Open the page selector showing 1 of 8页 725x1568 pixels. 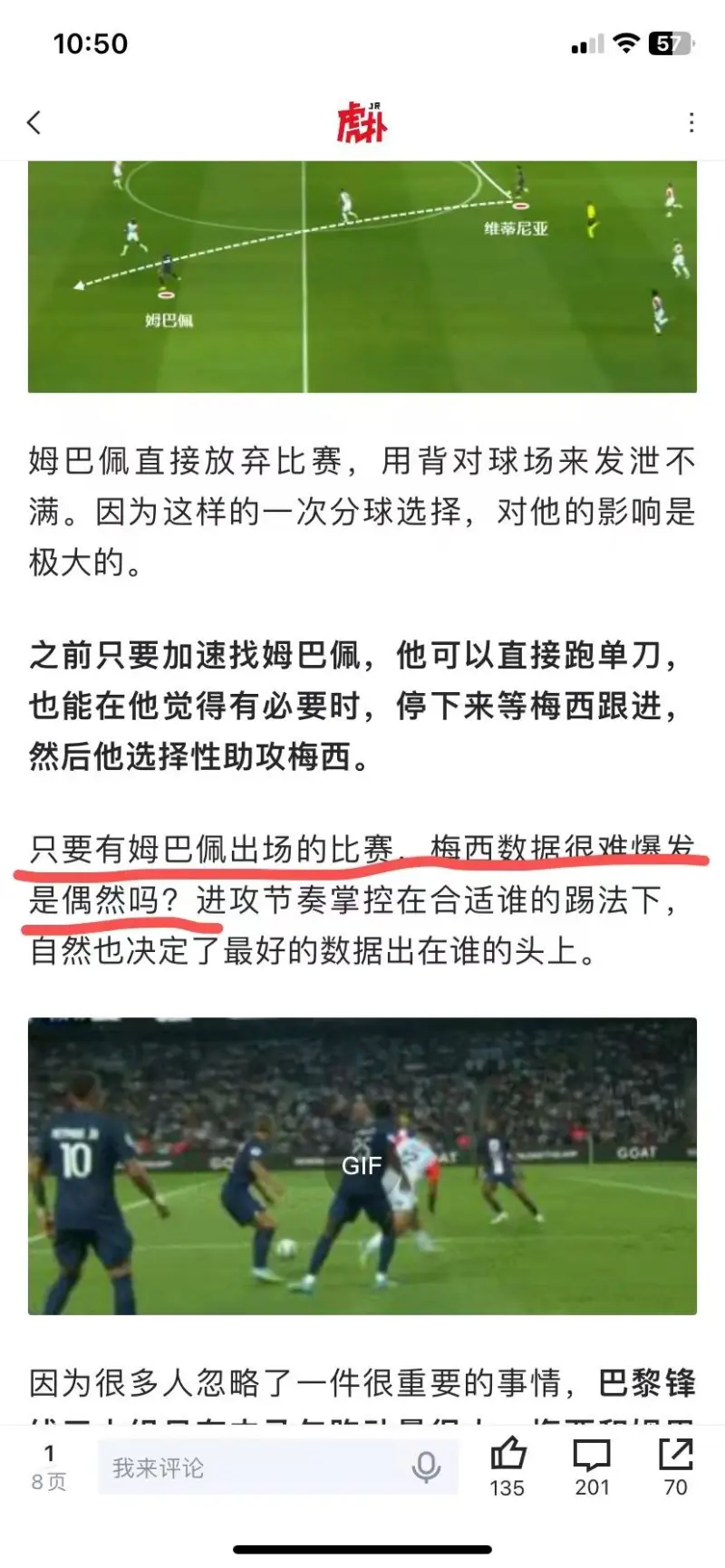click(x=49, y=1467)
